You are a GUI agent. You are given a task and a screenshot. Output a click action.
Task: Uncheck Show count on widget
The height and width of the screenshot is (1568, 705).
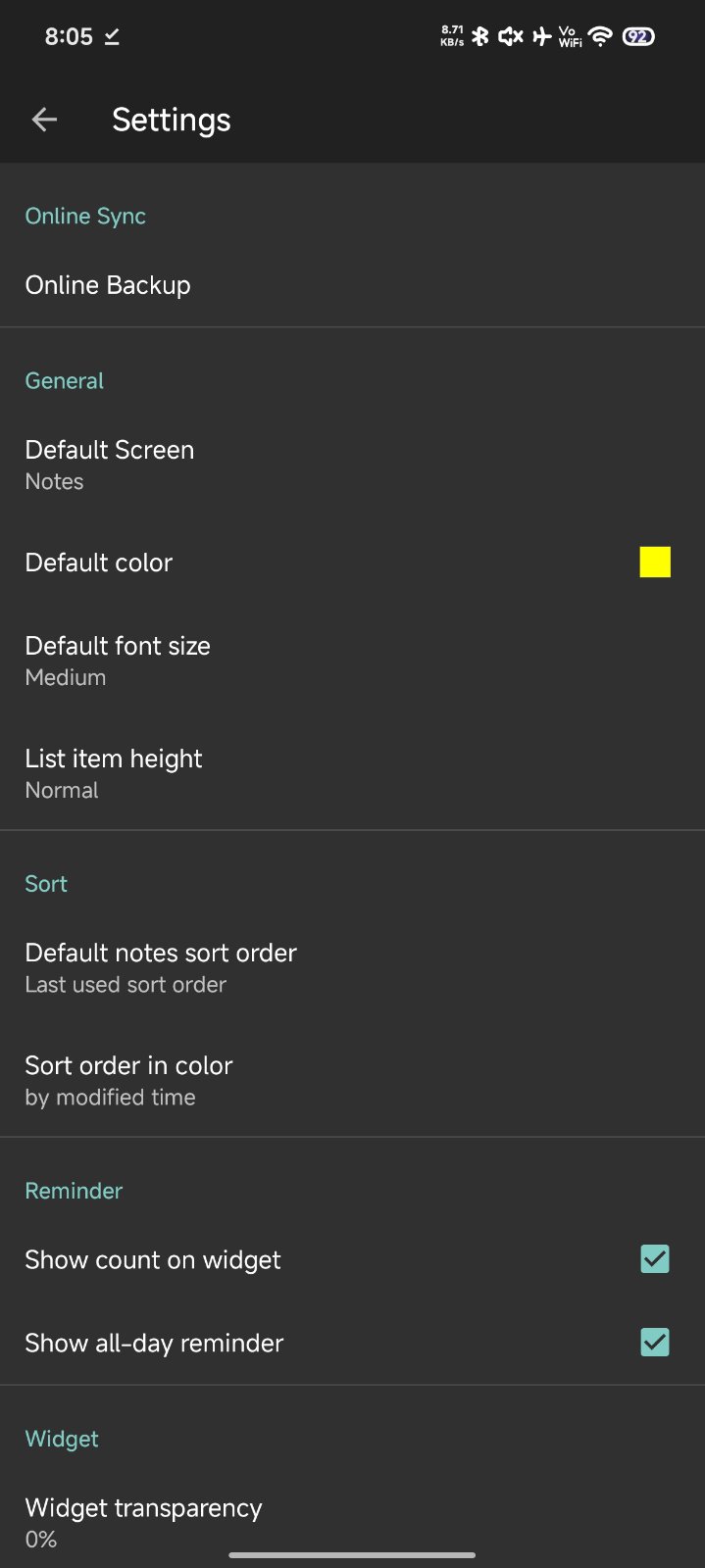654,1259
